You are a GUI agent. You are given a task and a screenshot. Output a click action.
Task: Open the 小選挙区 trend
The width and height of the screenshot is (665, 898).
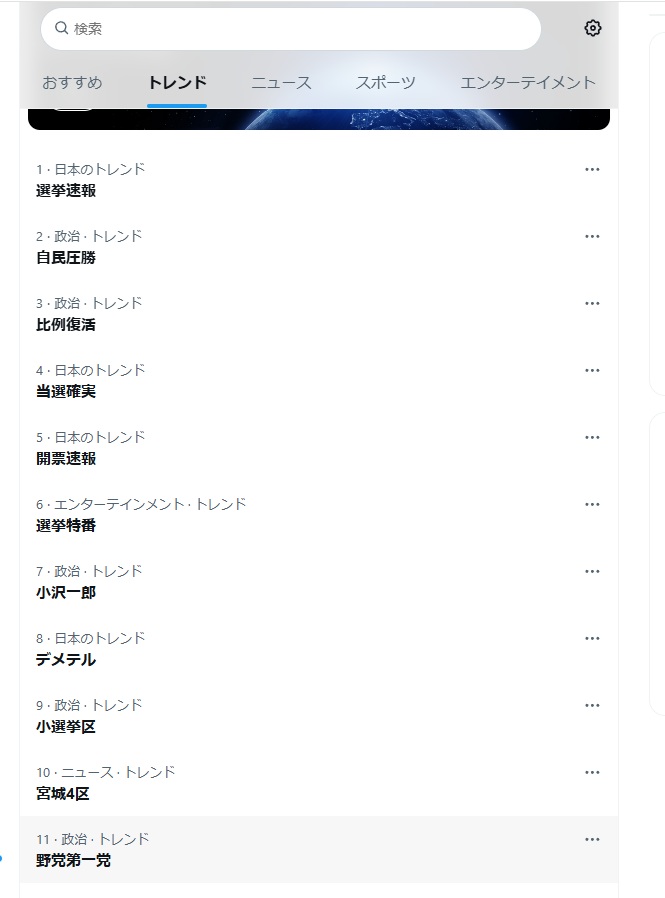[66, 727]
